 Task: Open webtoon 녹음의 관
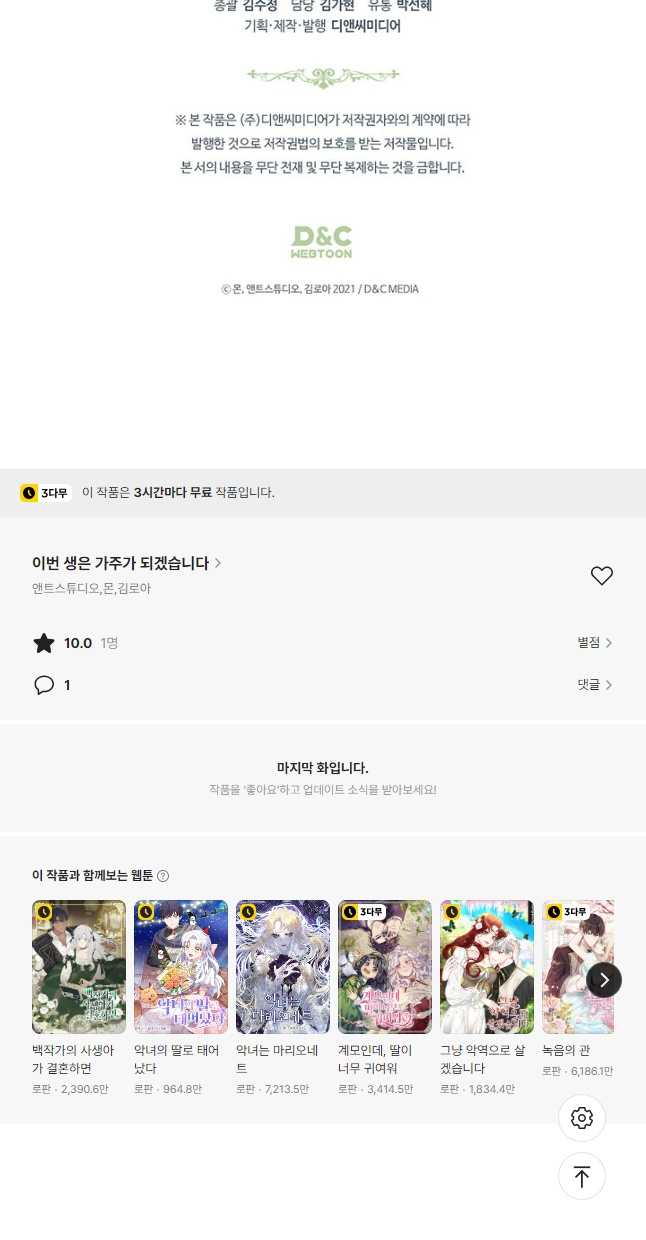[568, 966]
